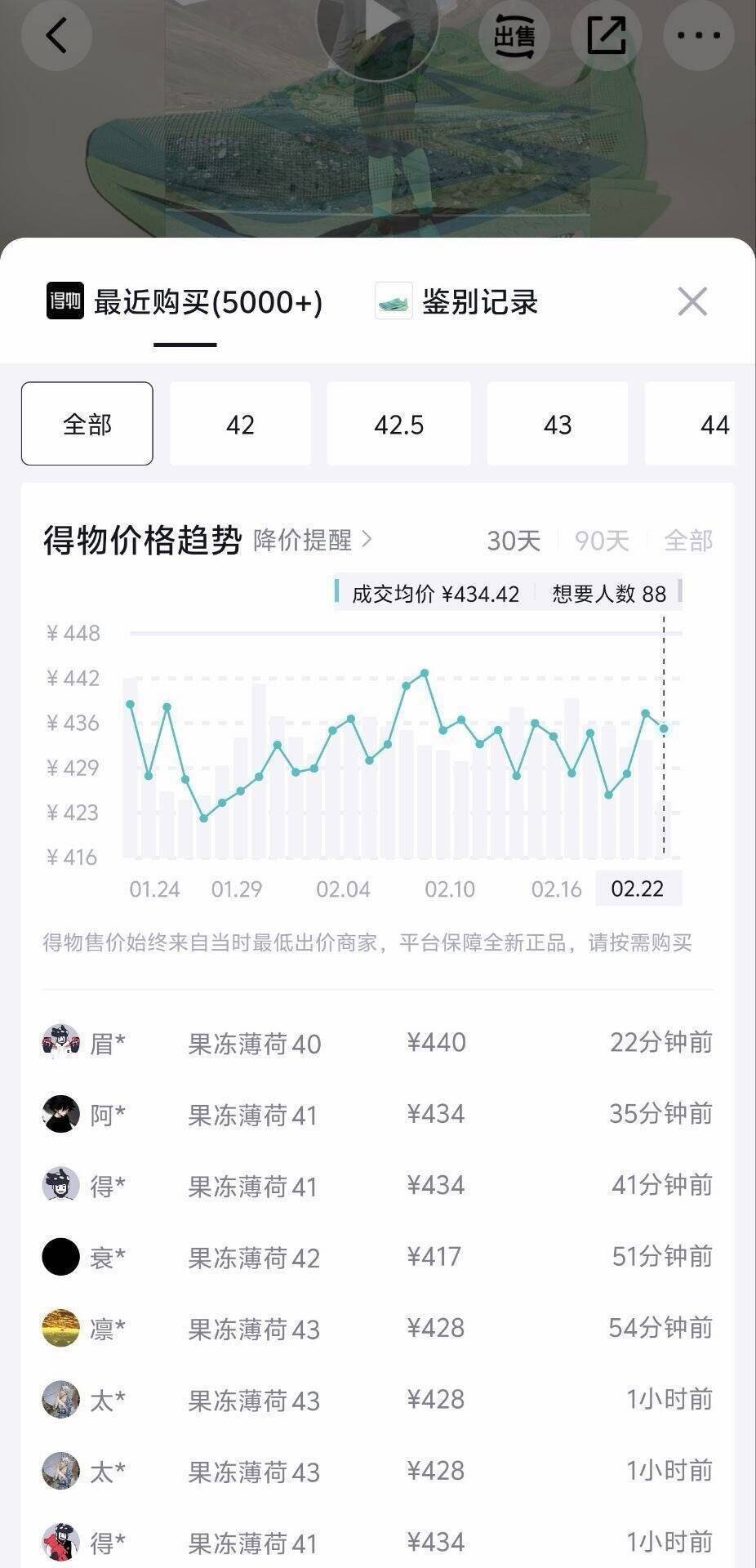756x1568 pixels.
Task: Tap 衰* user's avatar thumbnail
Action: (60, 1258)
